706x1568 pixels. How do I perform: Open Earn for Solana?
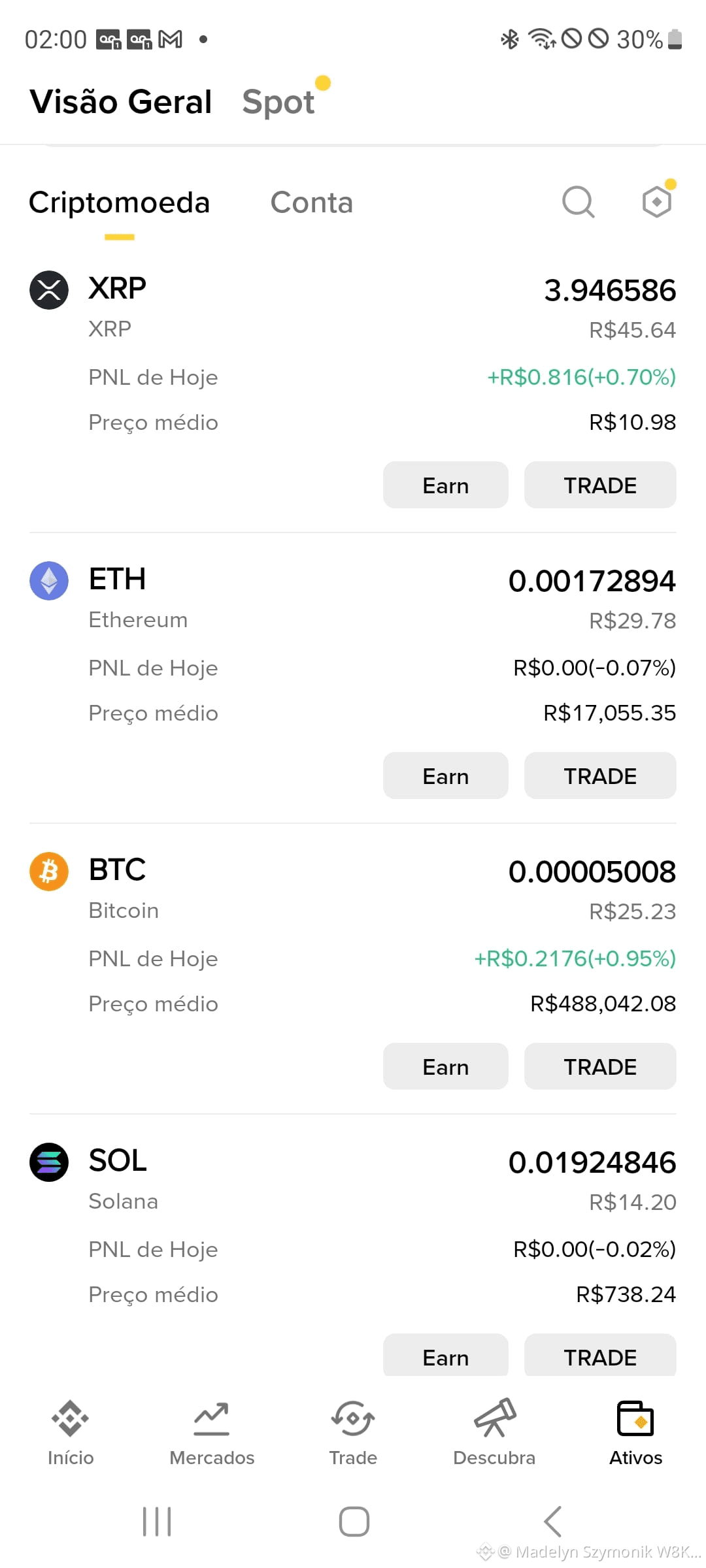pyautogui.click(x=445, y=1357)
